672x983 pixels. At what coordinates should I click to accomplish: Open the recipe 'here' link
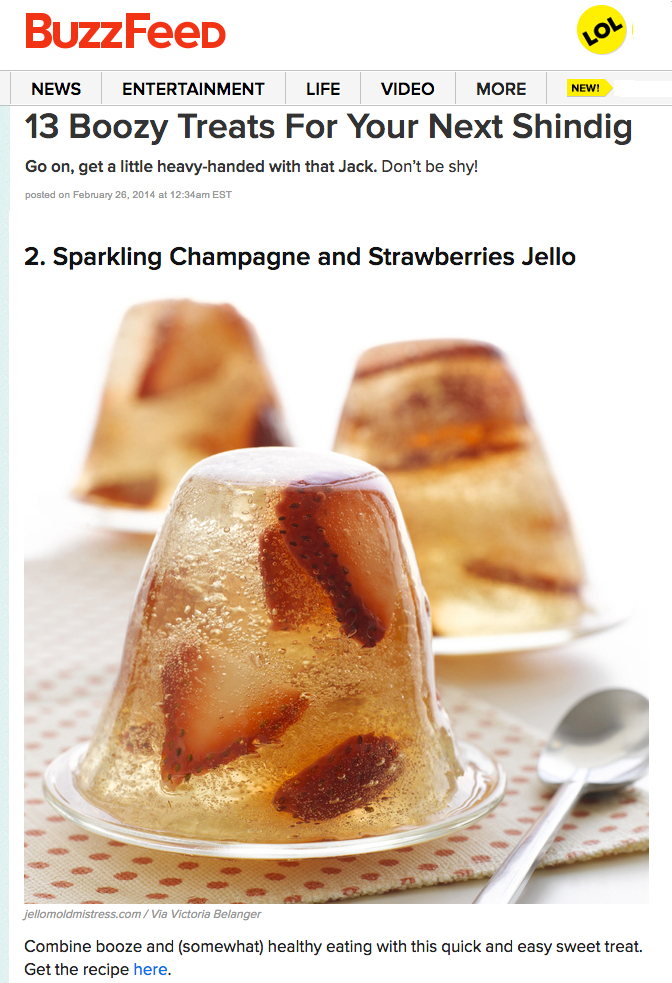[x=150, y=969]
